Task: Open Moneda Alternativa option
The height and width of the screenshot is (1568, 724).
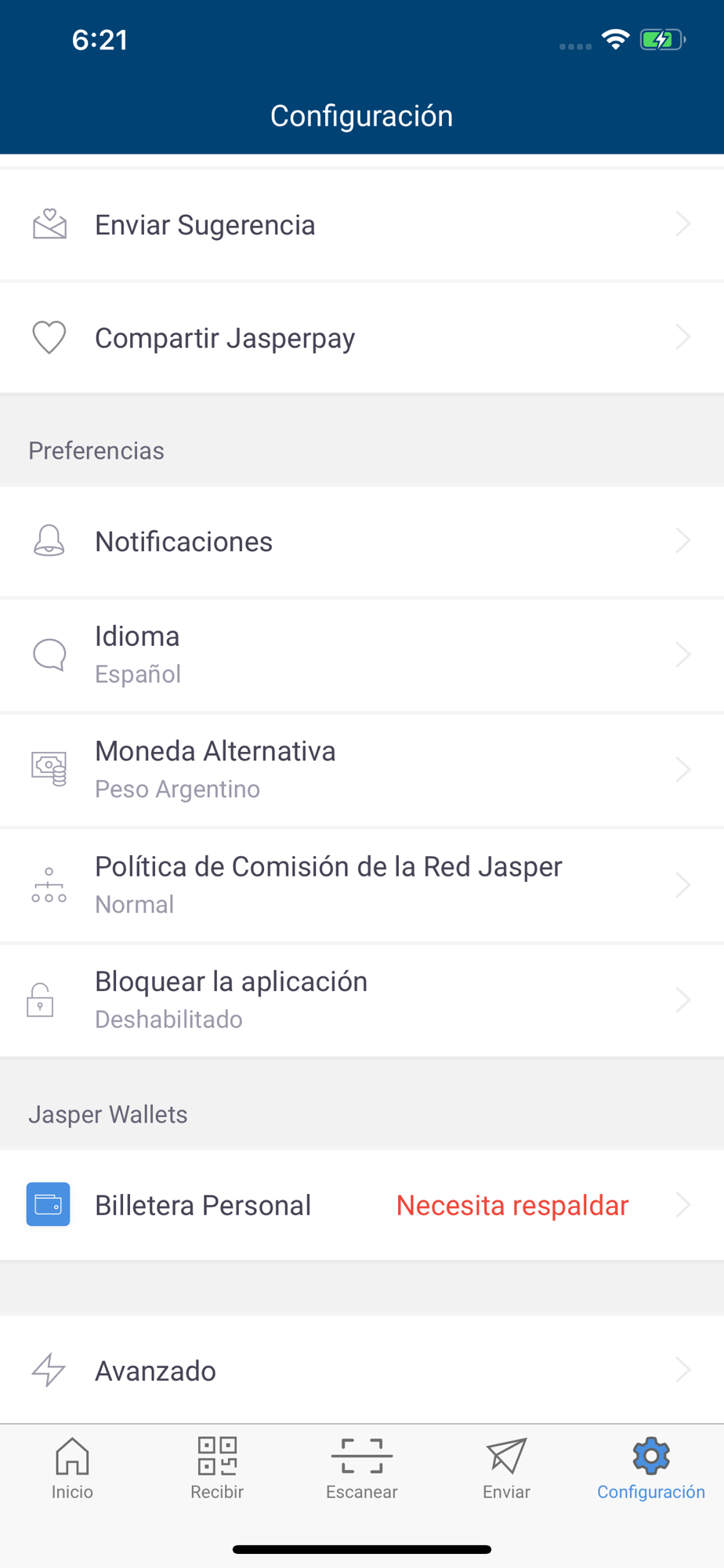Action: pyautogui.click(x=362, y=770)
